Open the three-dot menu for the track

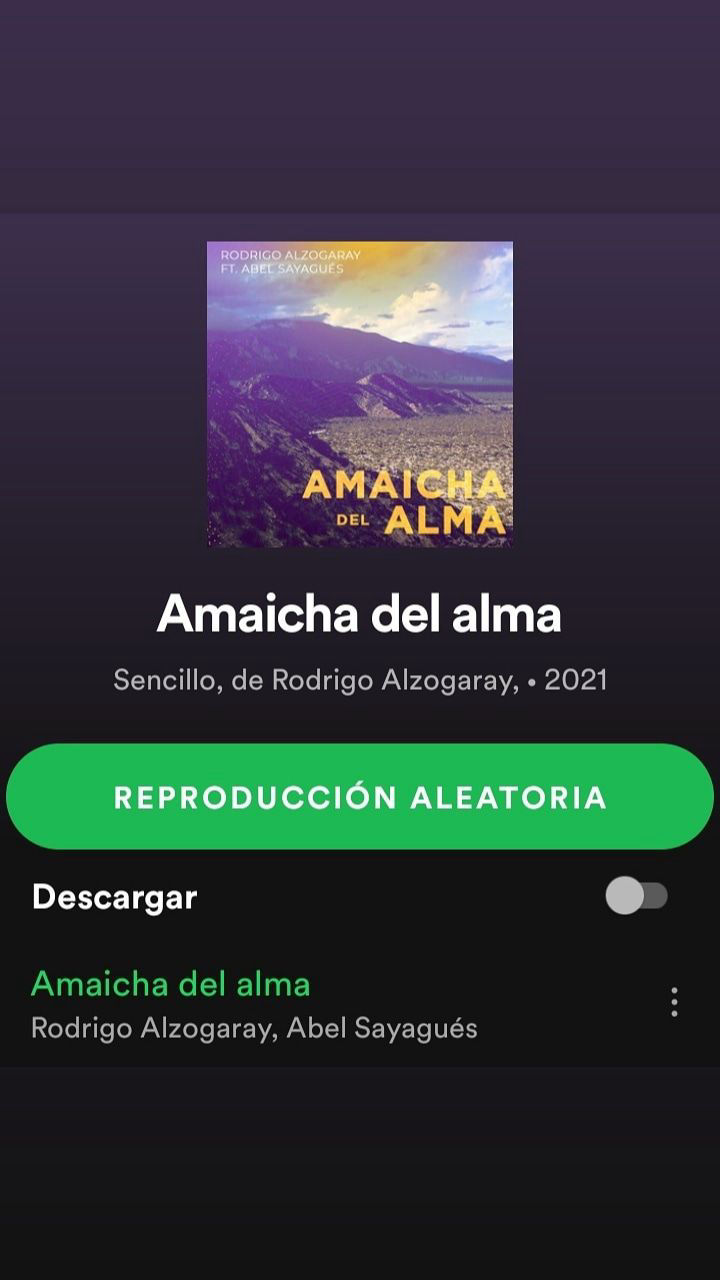coord(674,1002)
